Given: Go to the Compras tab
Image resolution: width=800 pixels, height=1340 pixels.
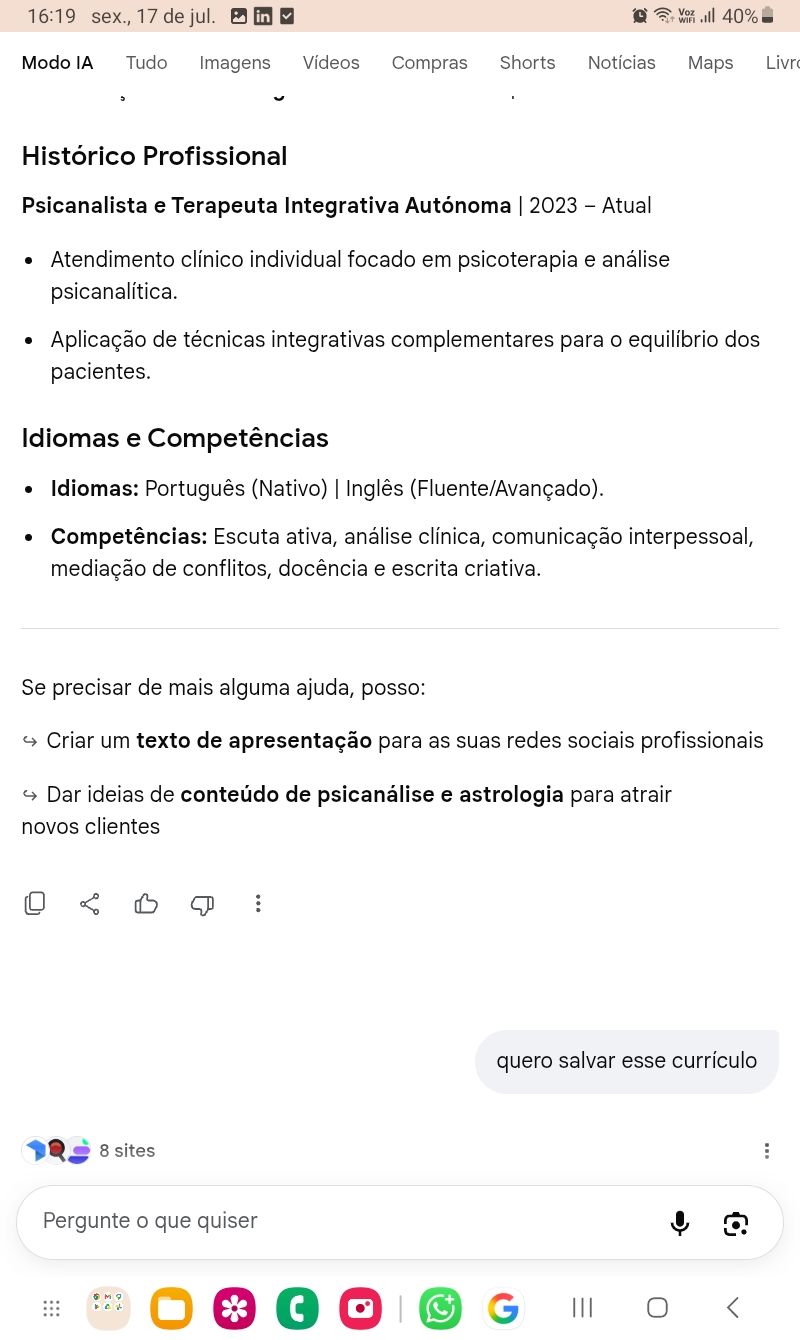Looking at the screenshot, I should click(429, 62).
